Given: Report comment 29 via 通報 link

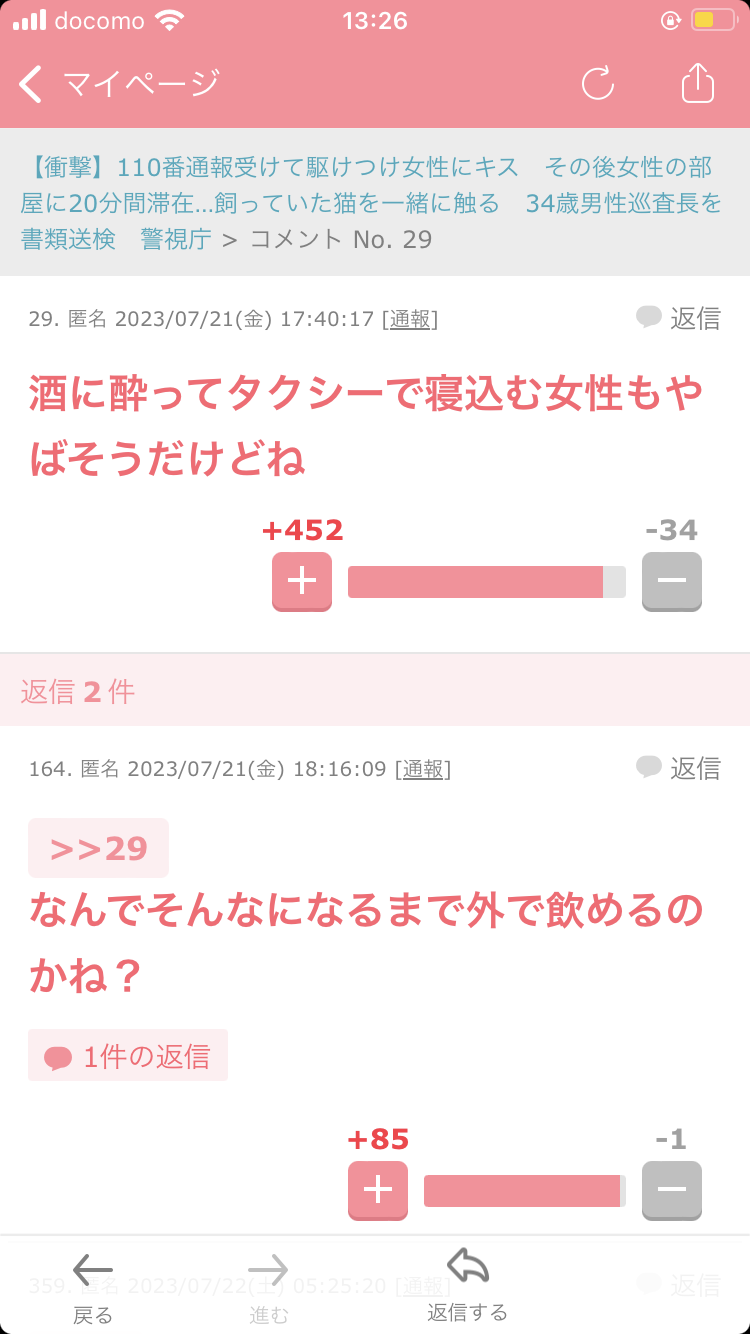Looking at the screenshot, I should pyautogui.click(x=410, y=320).
